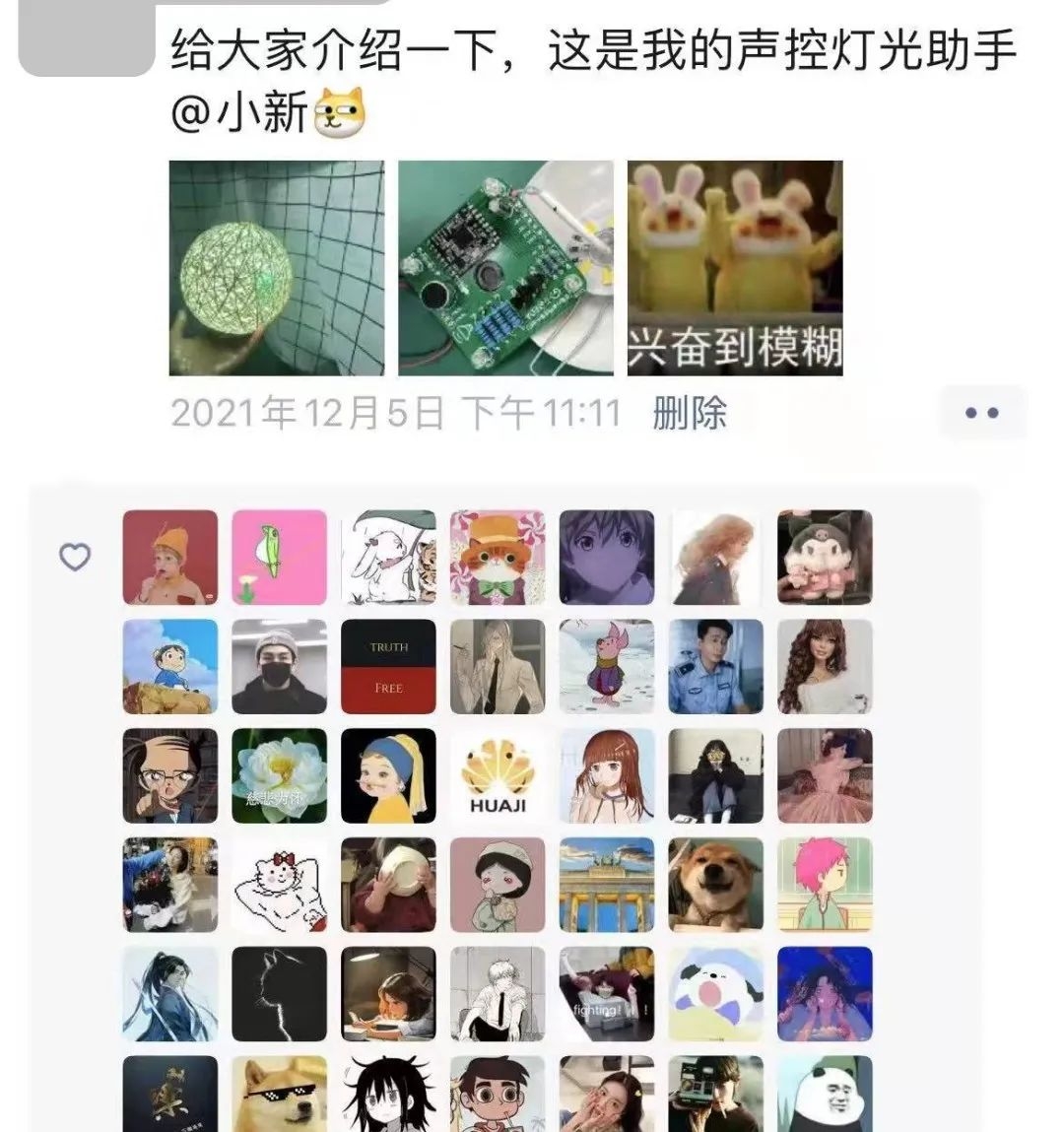
Task: Open liker with panda meme avatar
Action: pos(825,1094)
